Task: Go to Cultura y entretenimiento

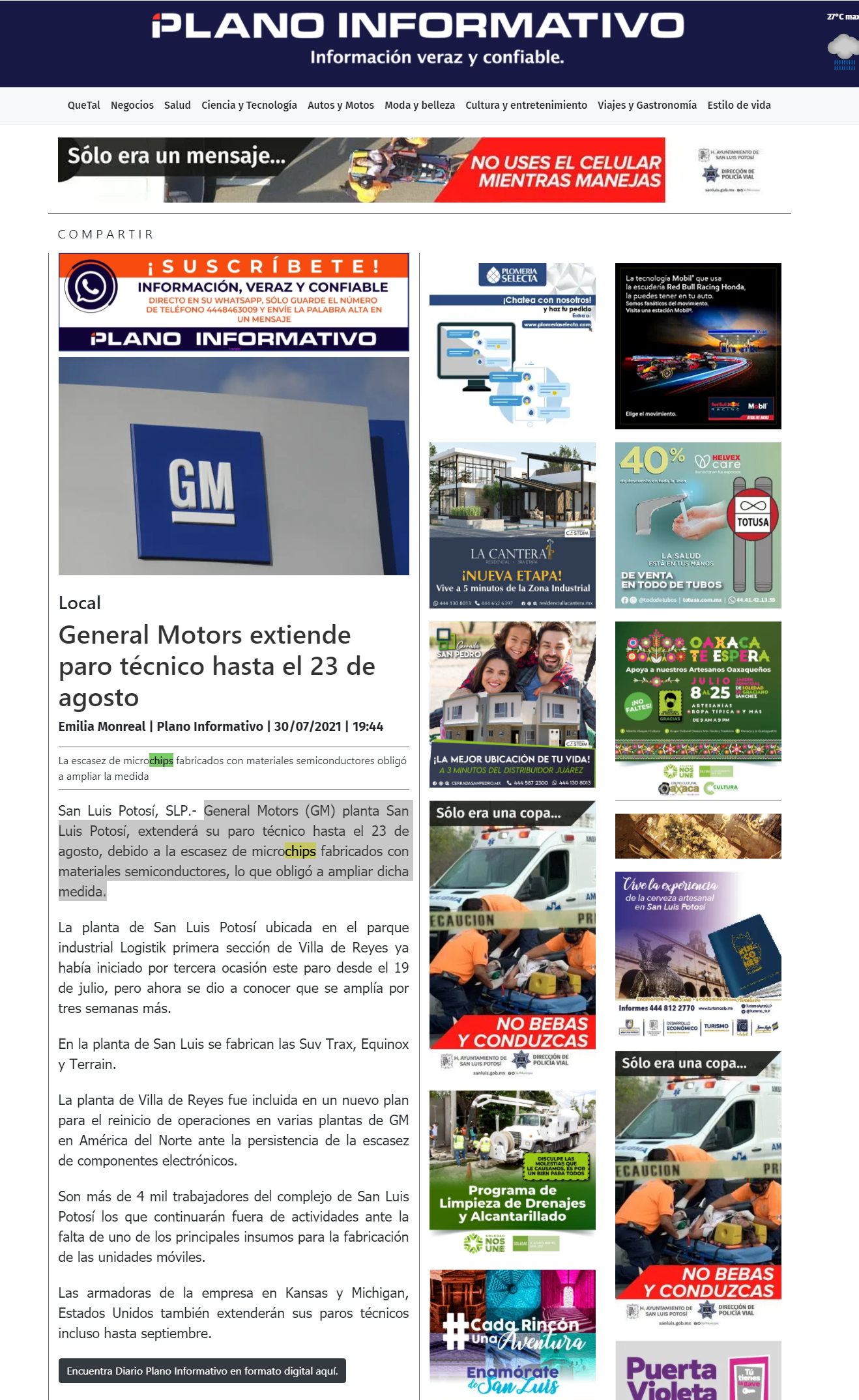Action: 526,105
